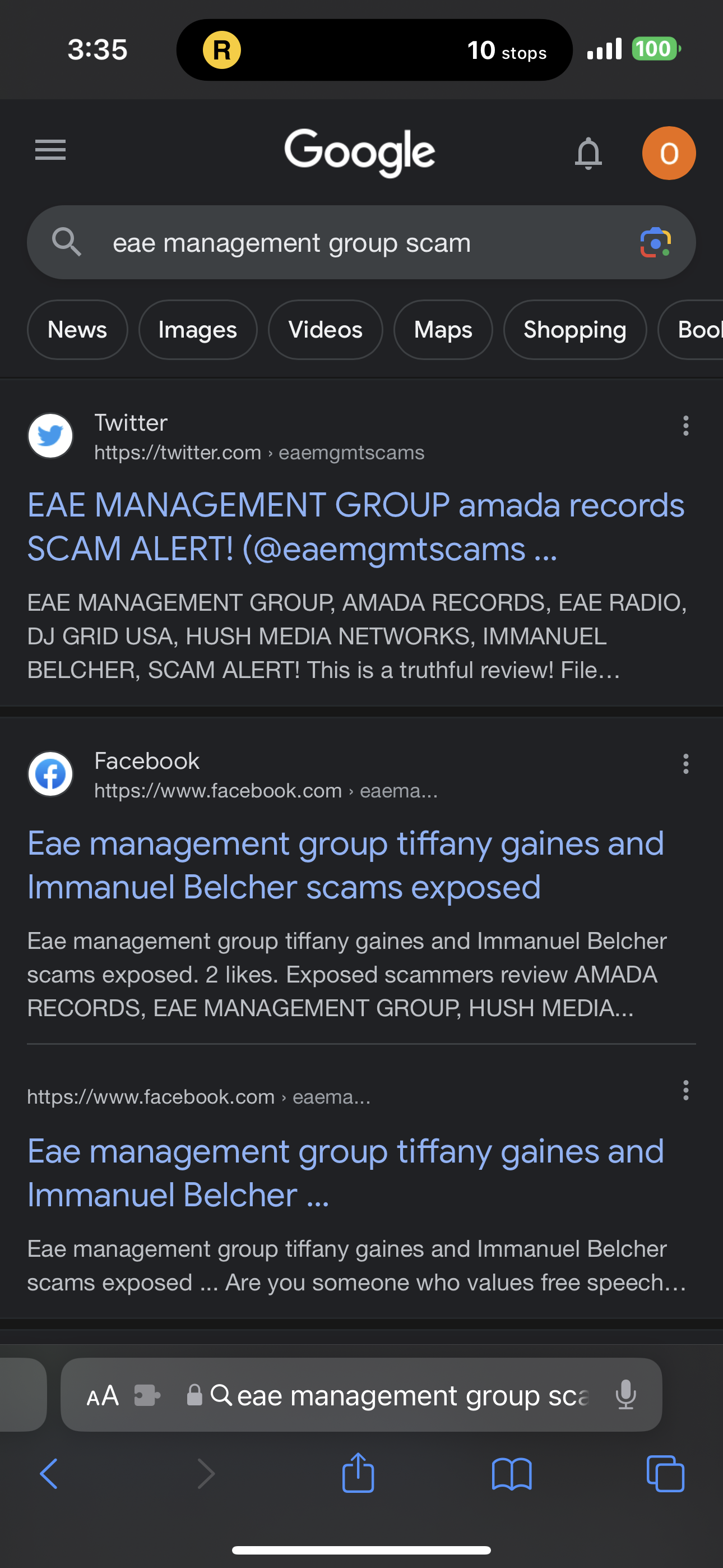Viewport: 723px width, 1568px height.
Task: Open Safari reader text size options
Action: [102, 1395]
